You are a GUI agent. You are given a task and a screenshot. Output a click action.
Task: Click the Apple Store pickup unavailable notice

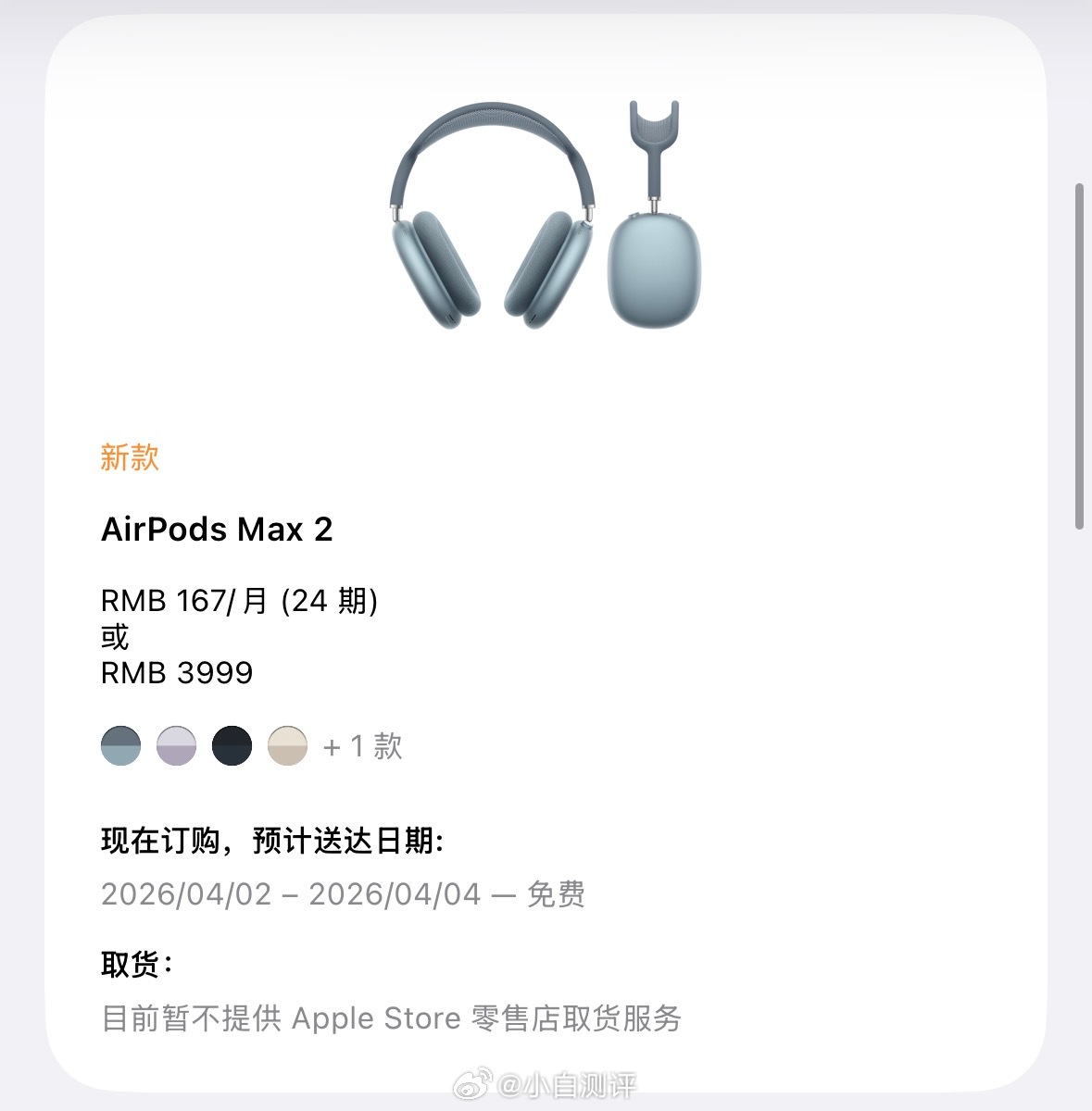(391, 1018)
